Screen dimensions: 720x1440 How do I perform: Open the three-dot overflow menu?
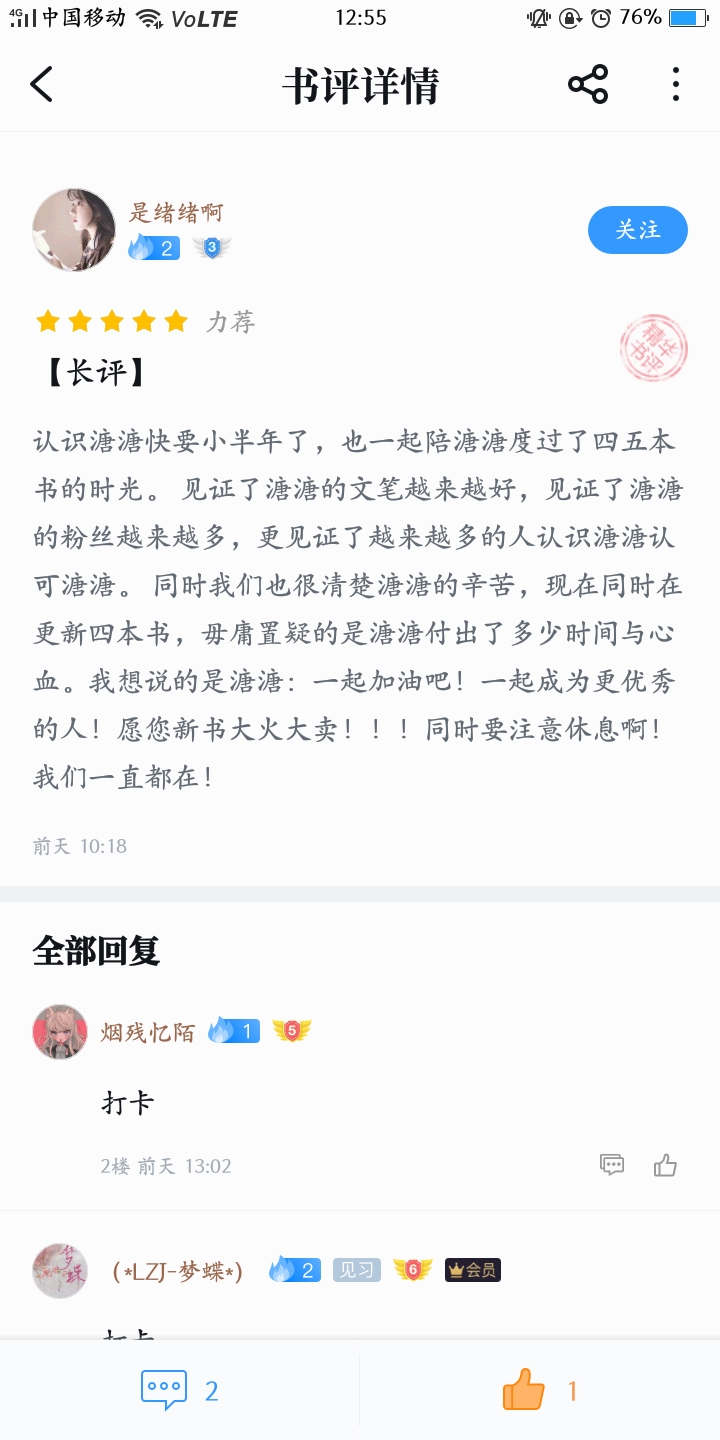coord(676,85)
